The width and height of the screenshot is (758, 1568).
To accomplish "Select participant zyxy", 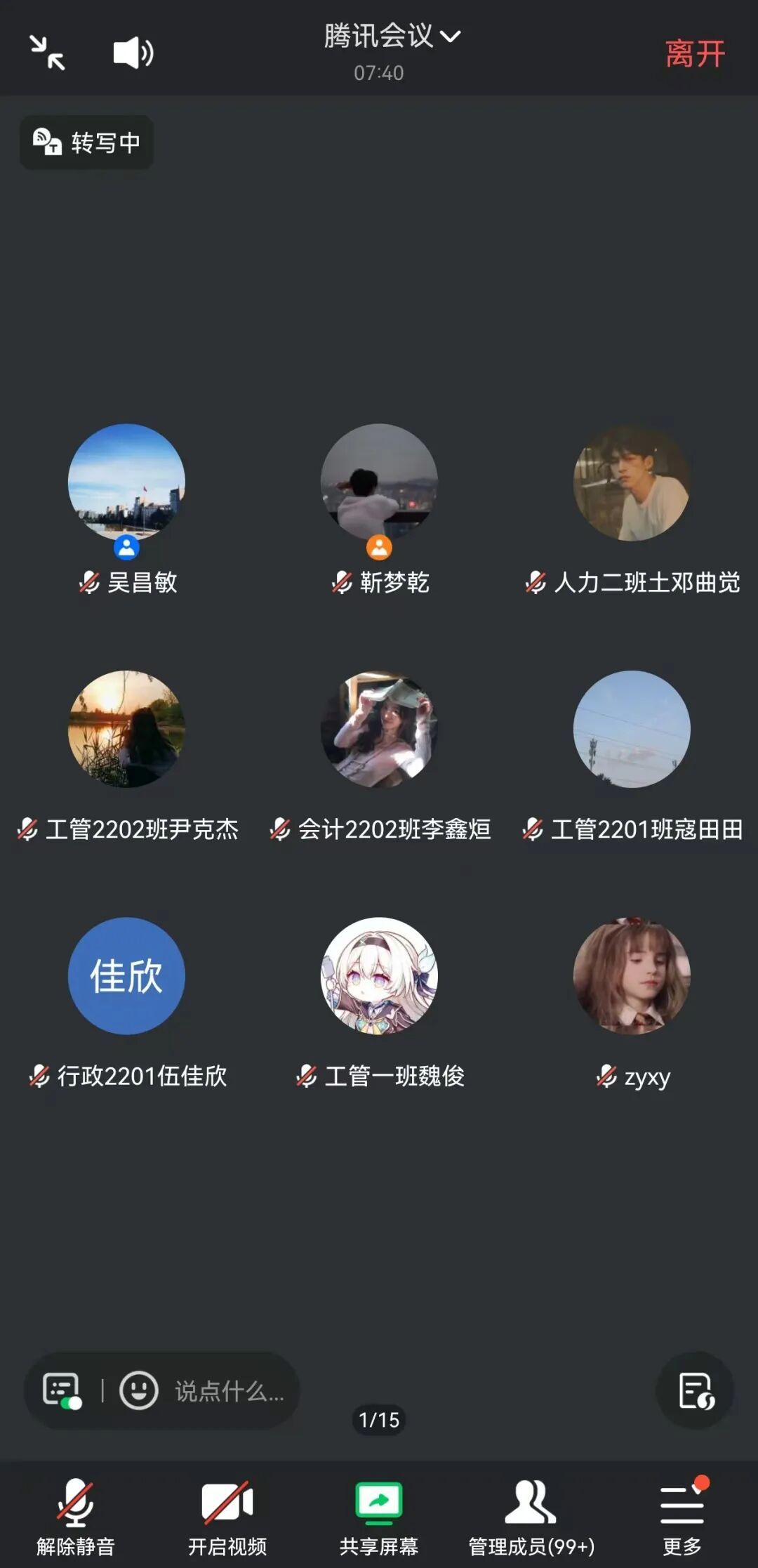I will (x=632, y=976).
